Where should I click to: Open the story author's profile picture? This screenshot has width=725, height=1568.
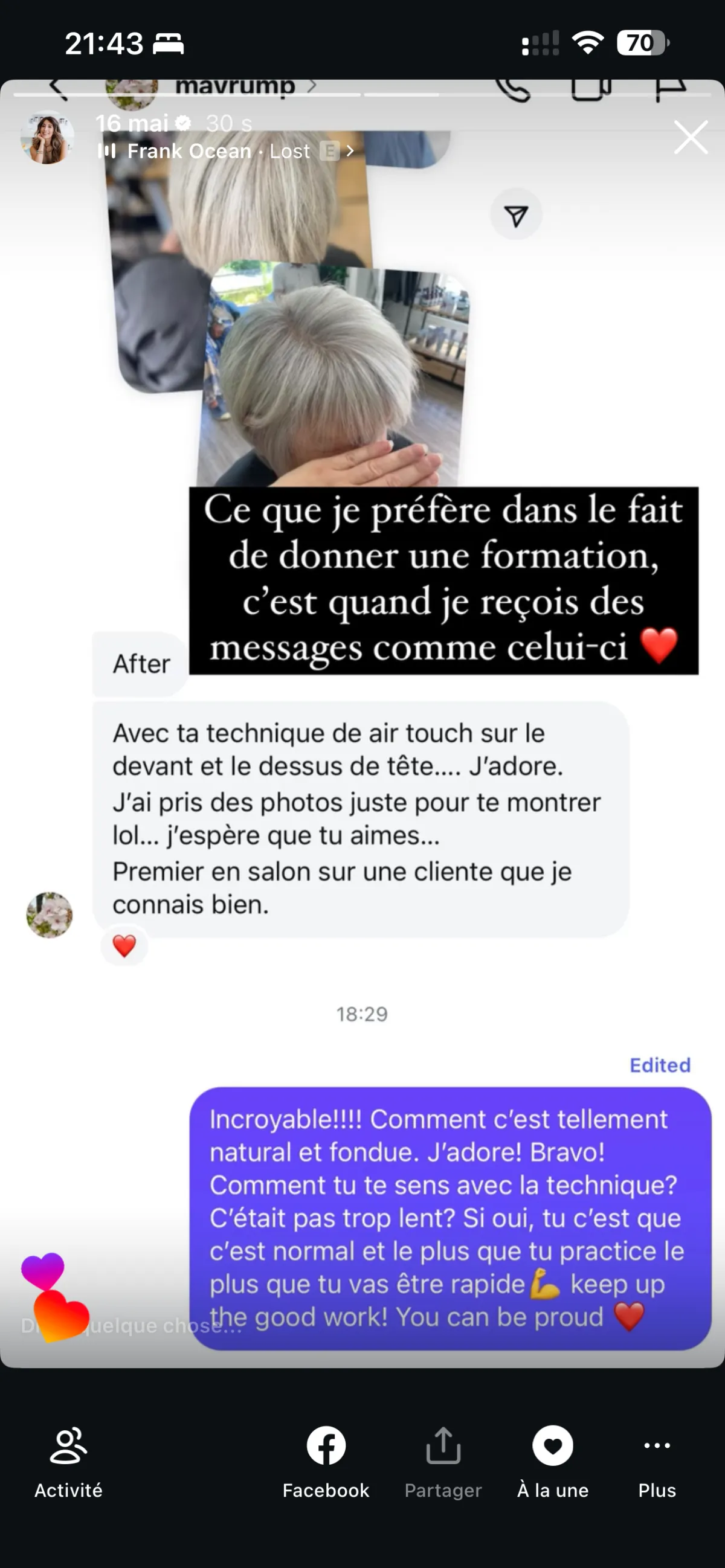click(48, 138)
